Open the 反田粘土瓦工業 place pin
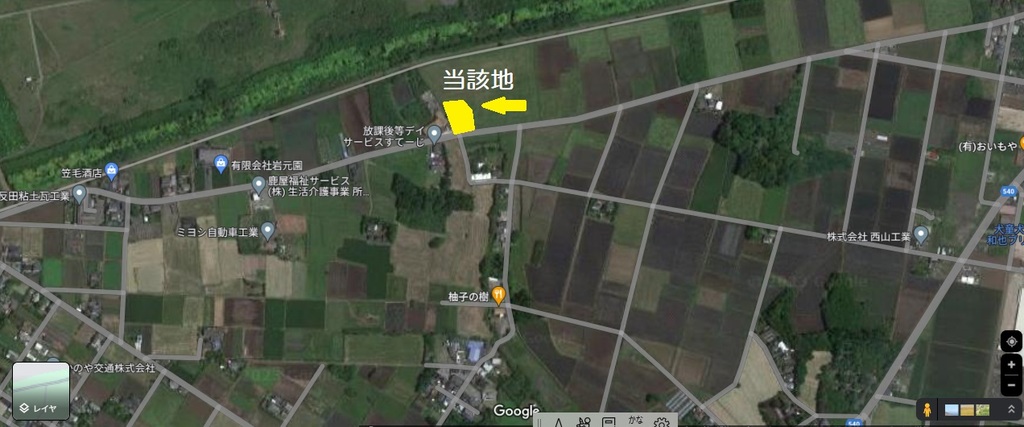This screenshot has width=1024, height=427. (79, 193)
